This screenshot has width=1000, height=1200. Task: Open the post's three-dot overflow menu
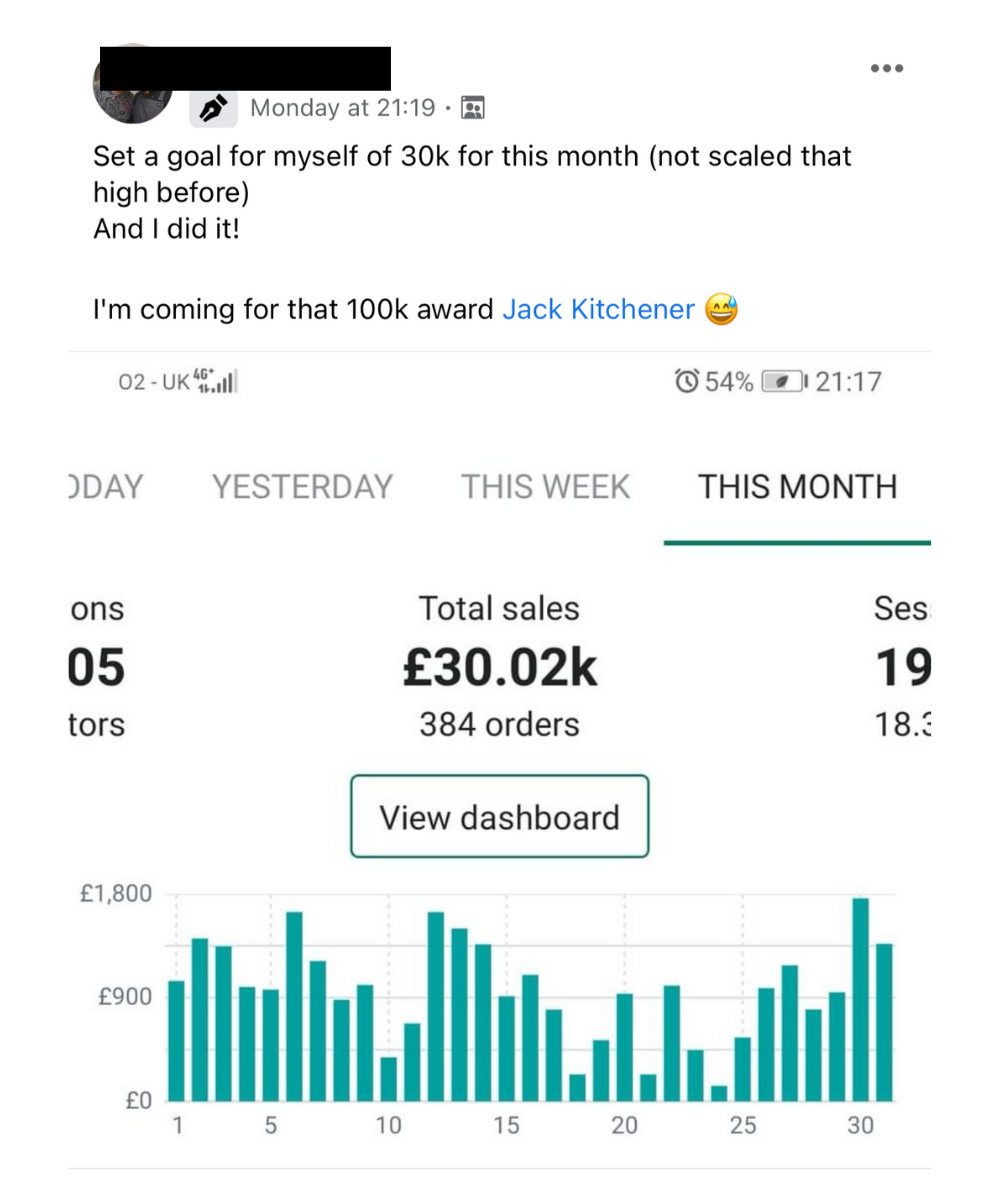click(x=886, y=69)
